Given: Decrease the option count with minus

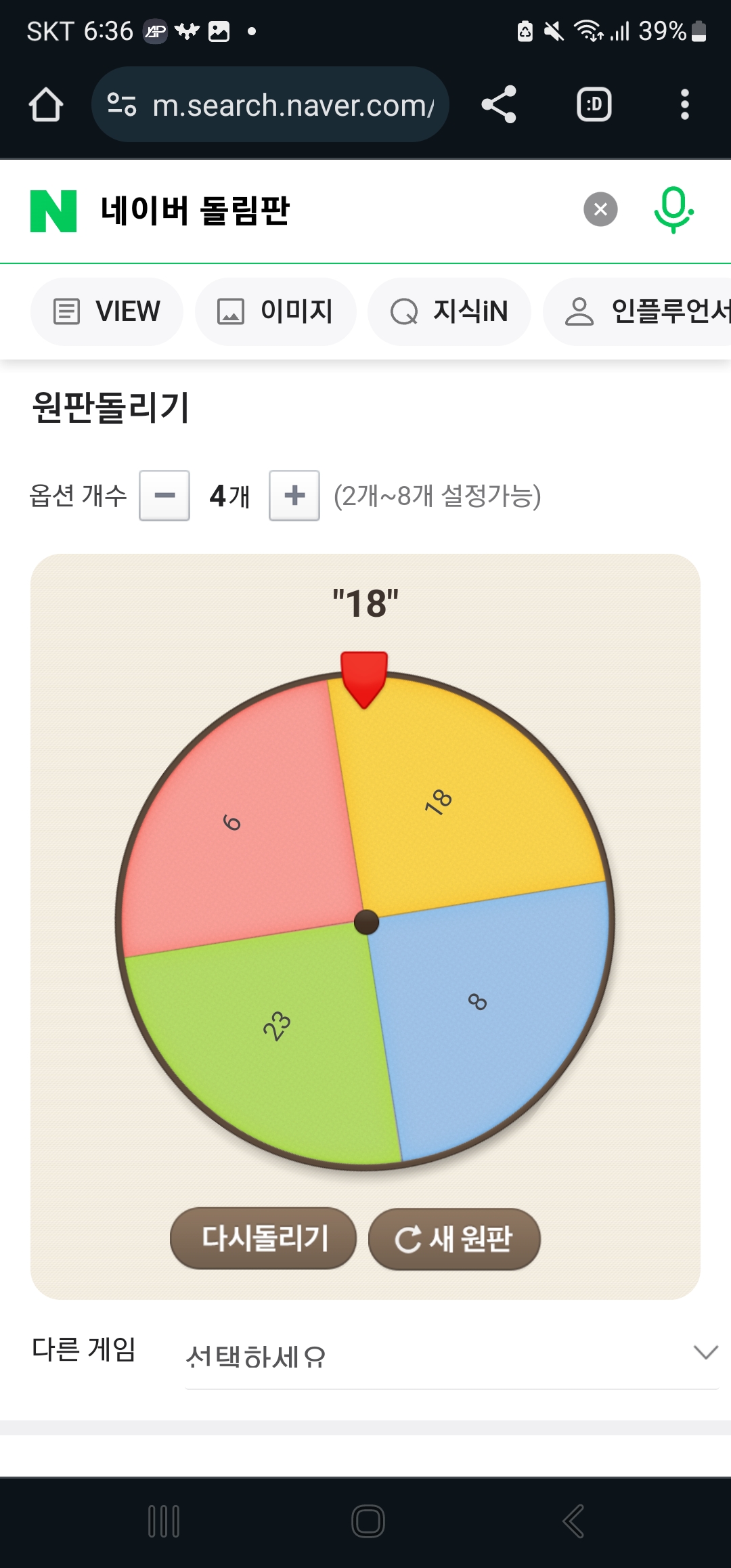Looking at the screenshot, I should point(164,496).
